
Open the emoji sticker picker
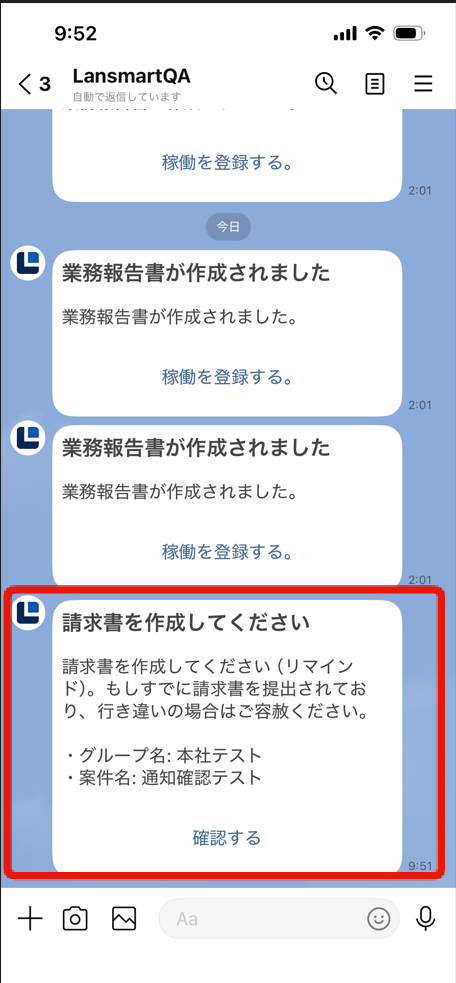(379, 919)
